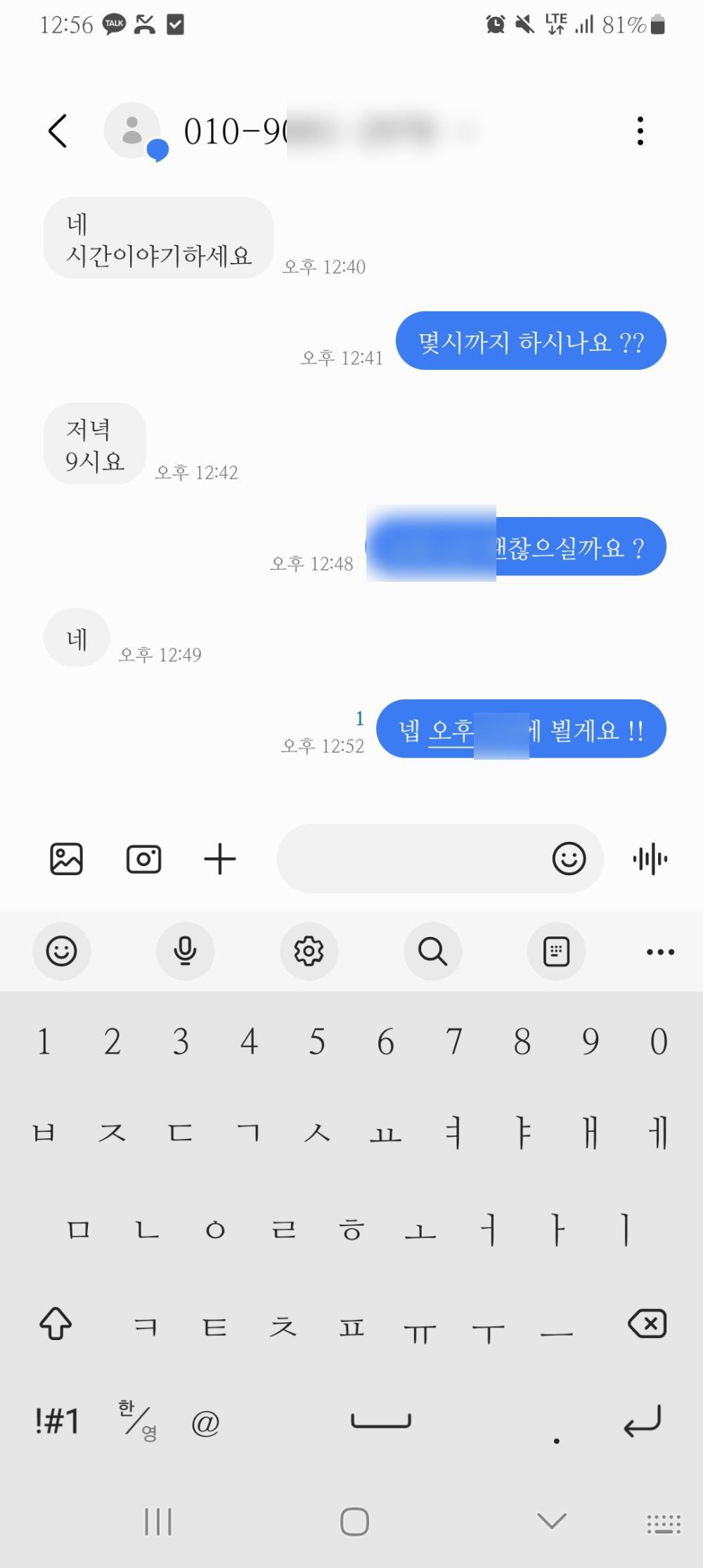Open the keyboard emoji panel

click(62, 952)
